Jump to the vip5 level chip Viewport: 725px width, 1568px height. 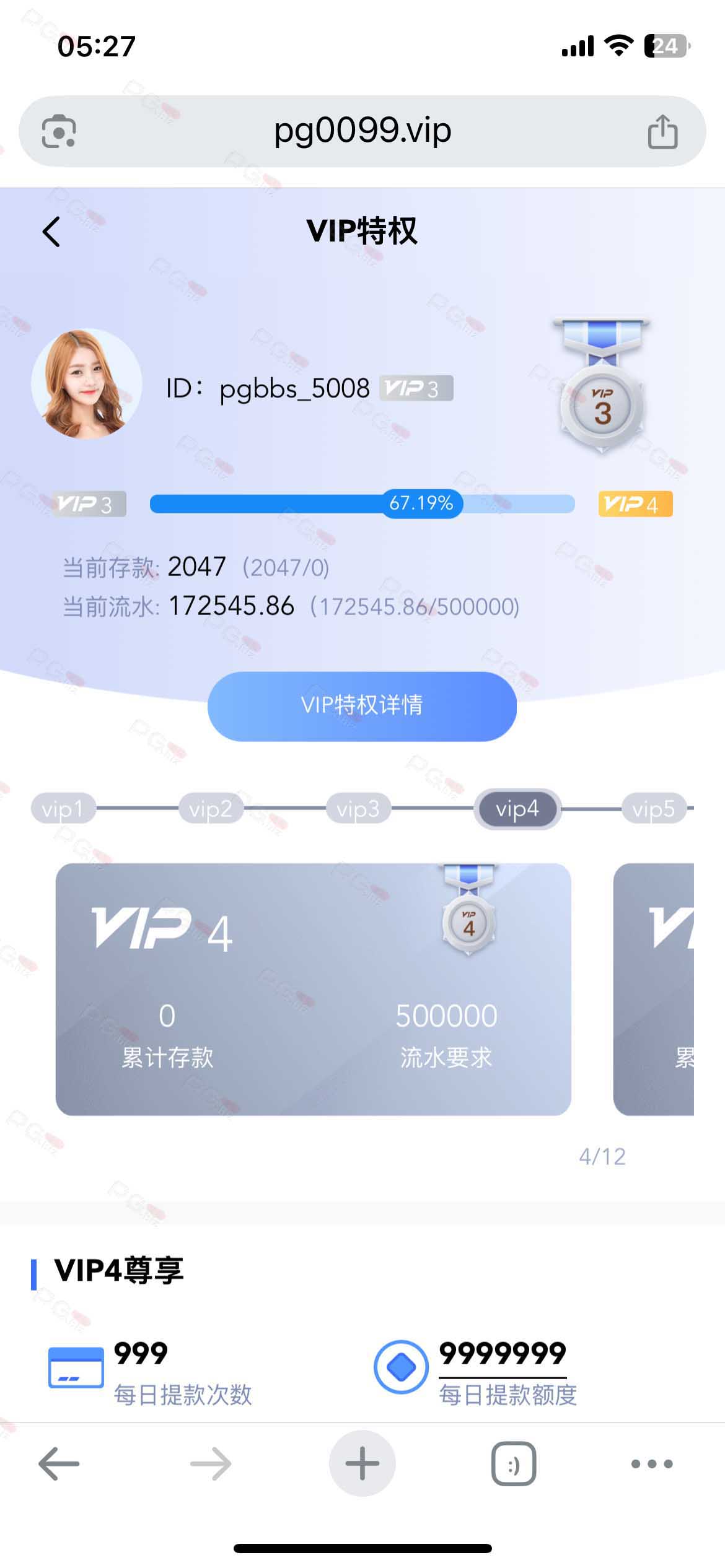[654, 809]
